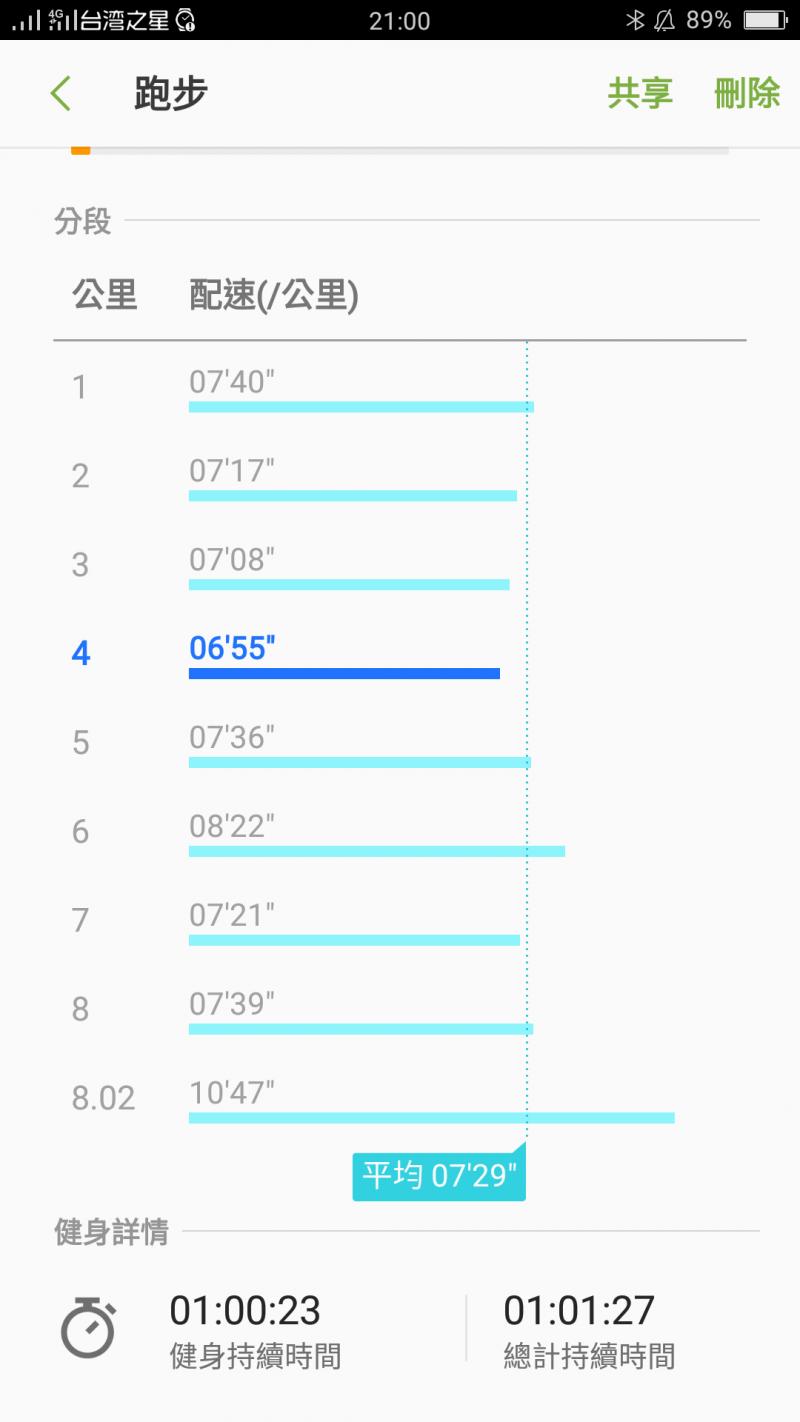Select the kilometer 1 split row

point(400,388)
